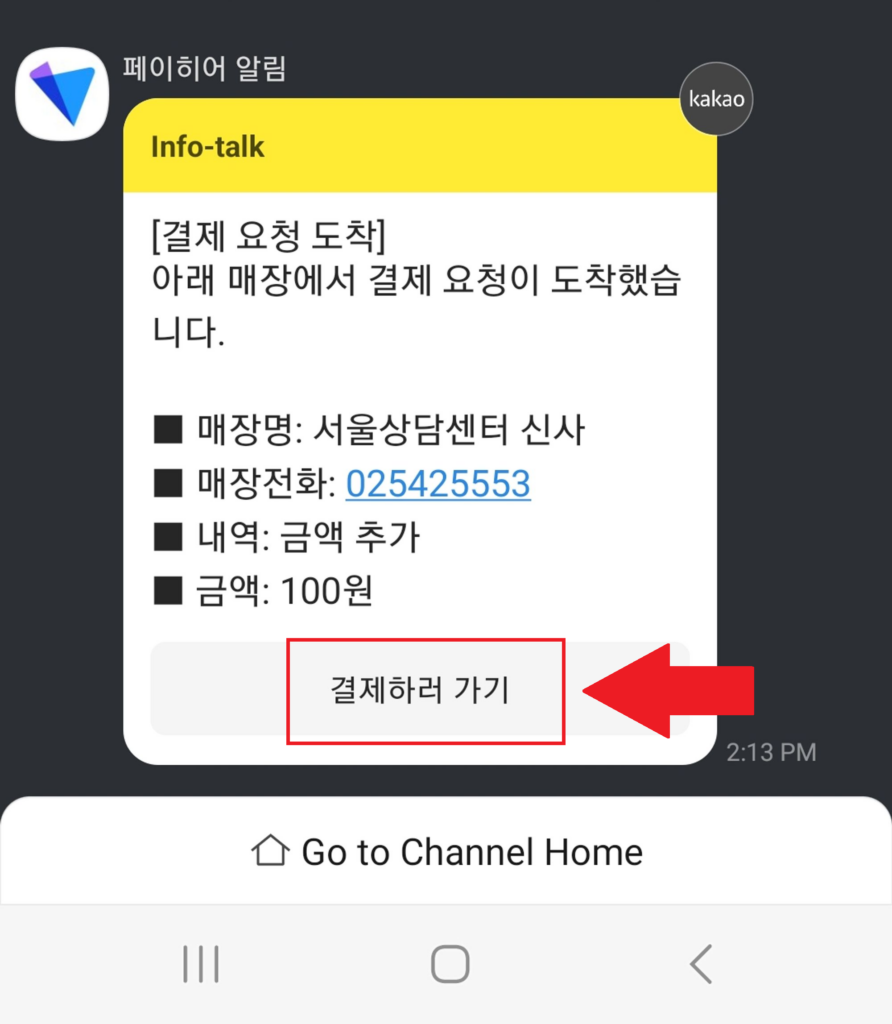Screen dimensions: 892x1024
Task: Open the 페이히어 알림 channel profile icon
Action: pyautogui.click(x=62, y=94)
